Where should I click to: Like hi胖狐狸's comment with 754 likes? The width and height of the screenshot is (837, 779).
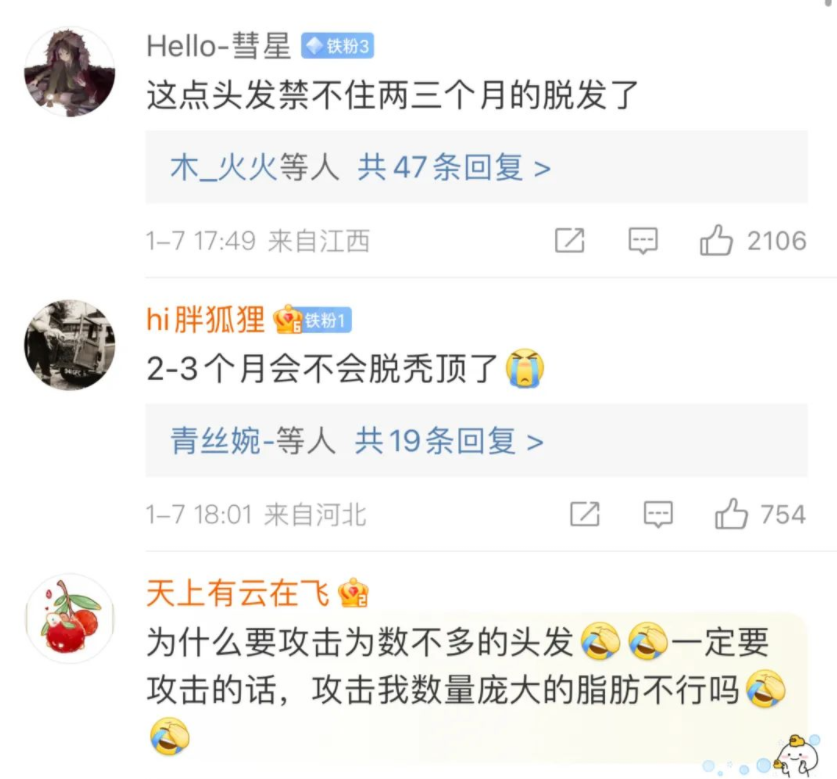coord(731,514)
